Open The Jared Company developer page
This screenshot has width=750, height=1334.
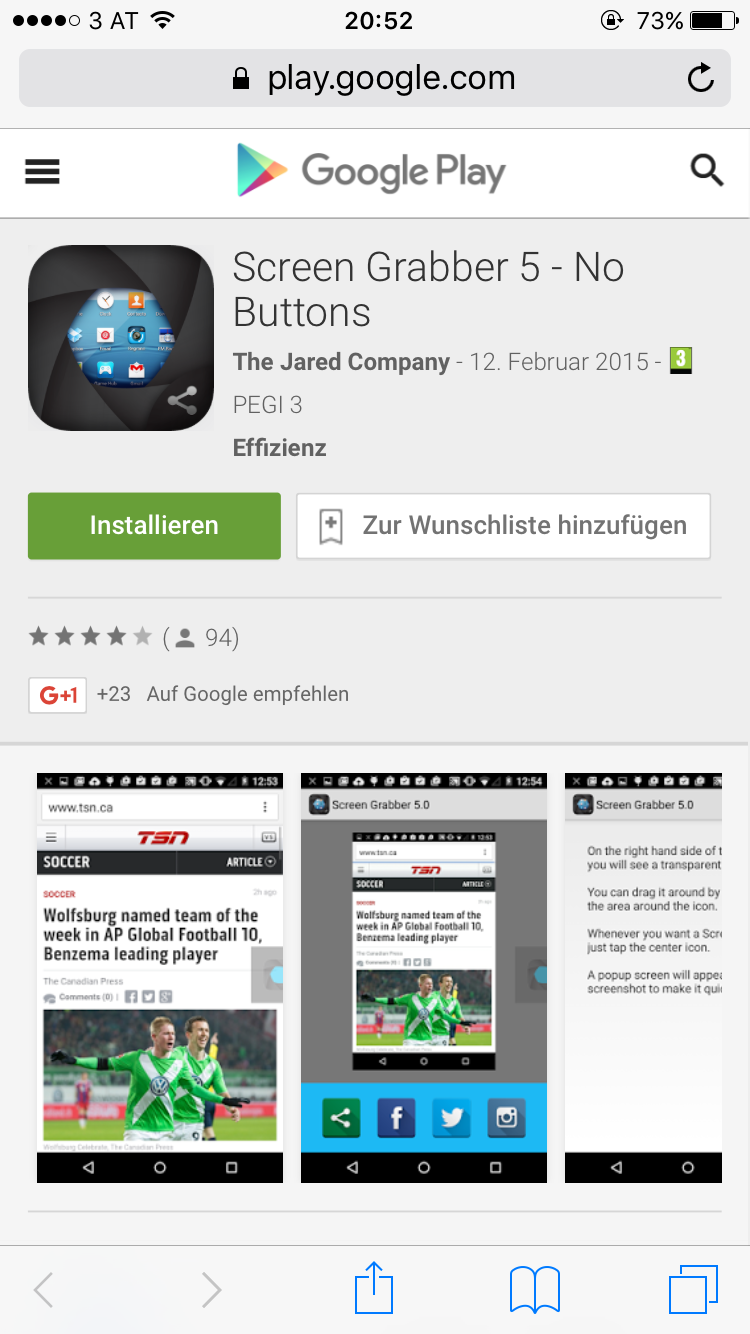(341, 362)
